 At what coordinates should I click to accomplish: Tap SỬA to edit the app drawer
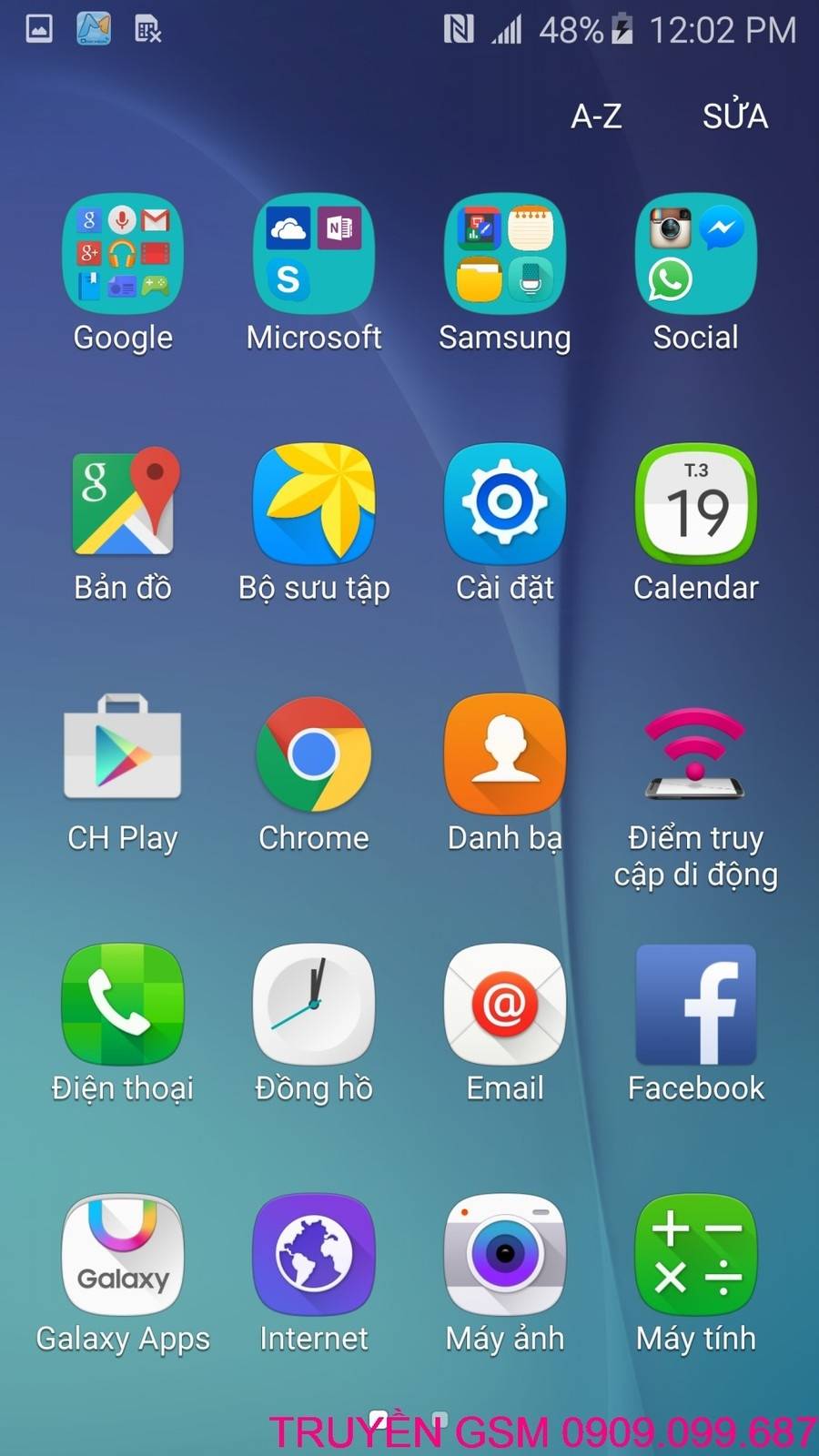click(x=734, y=116)
